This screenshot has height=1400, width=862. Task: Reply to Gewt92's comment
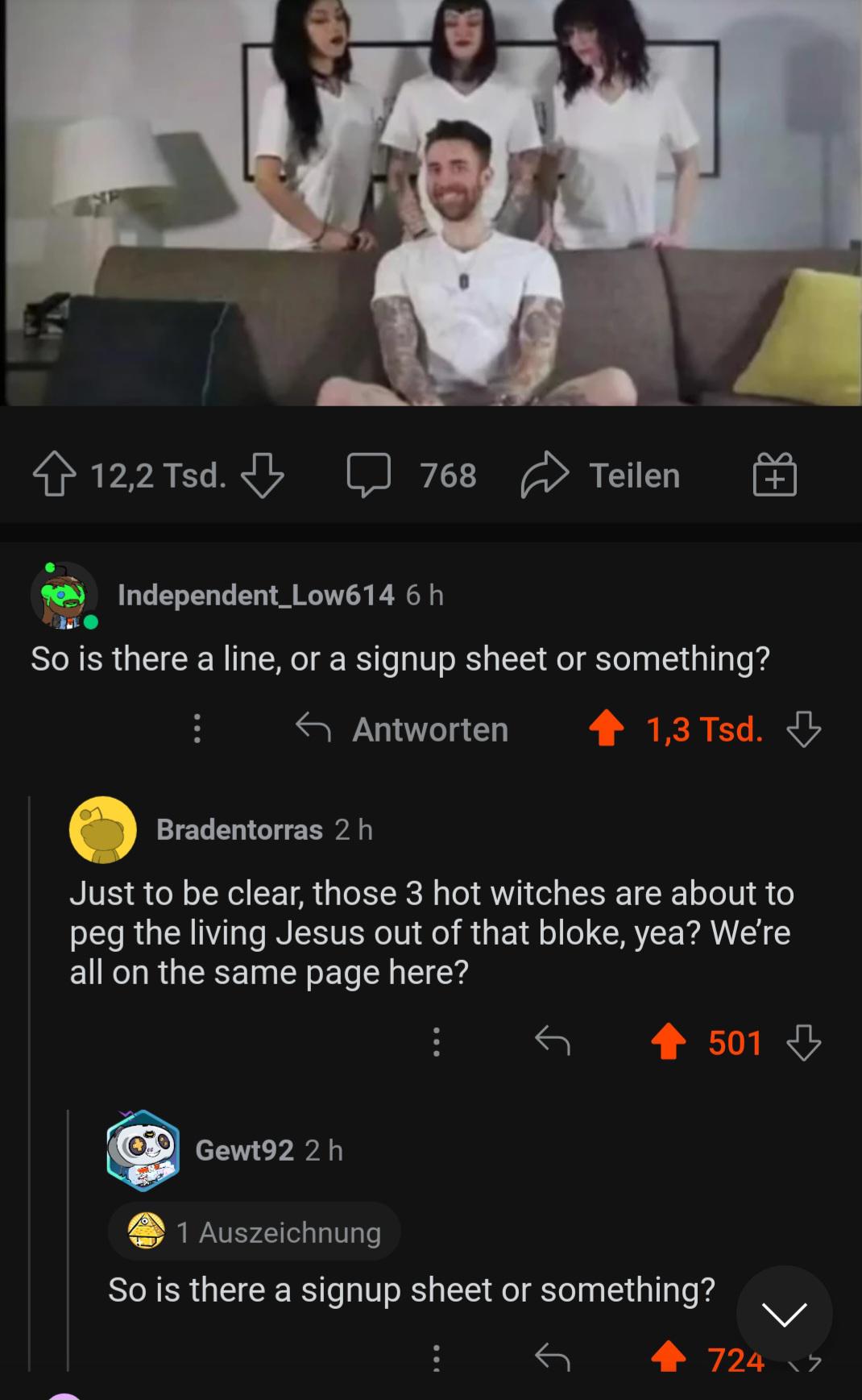553,1359
